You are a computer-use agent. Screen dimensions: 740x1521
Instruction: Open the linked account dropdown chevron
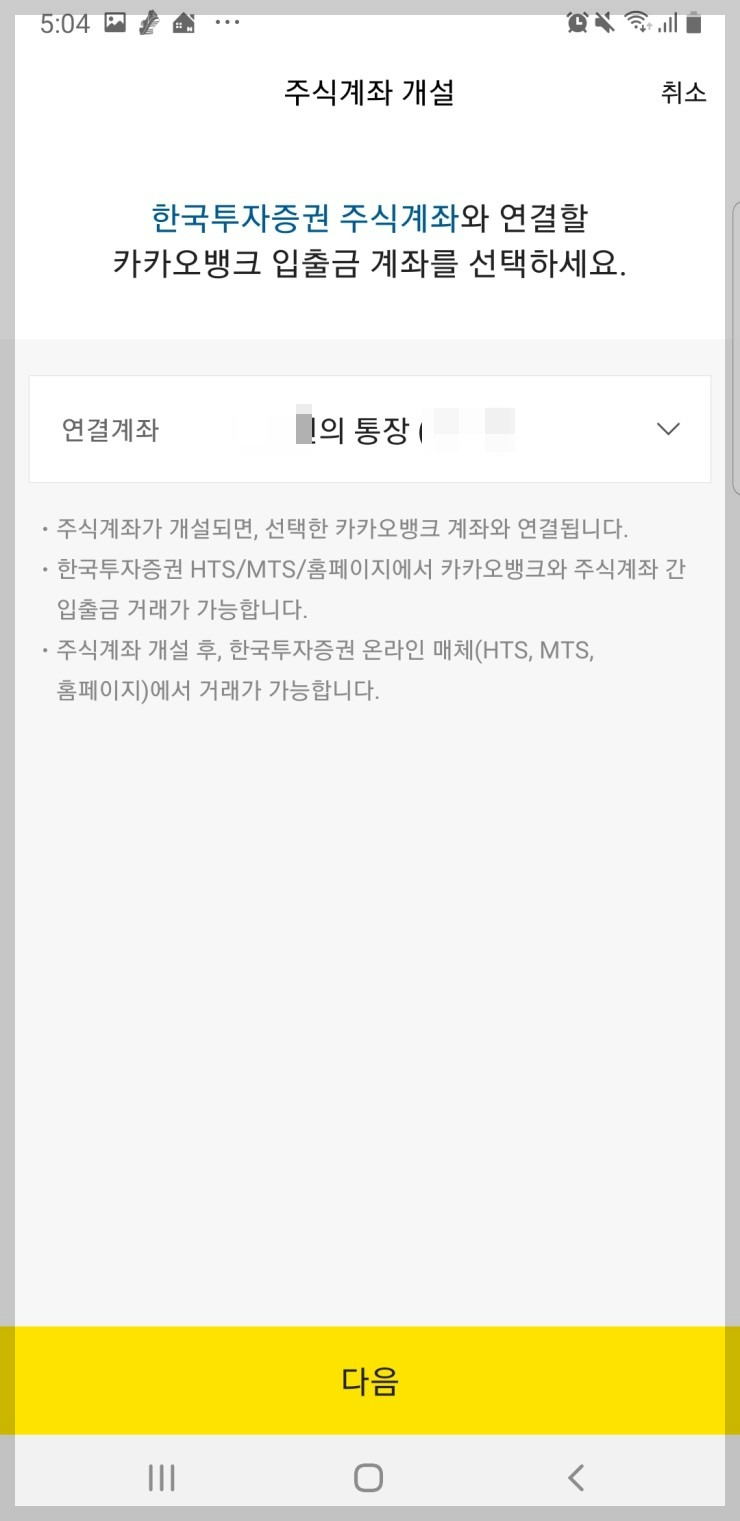(x=667, y=430)
